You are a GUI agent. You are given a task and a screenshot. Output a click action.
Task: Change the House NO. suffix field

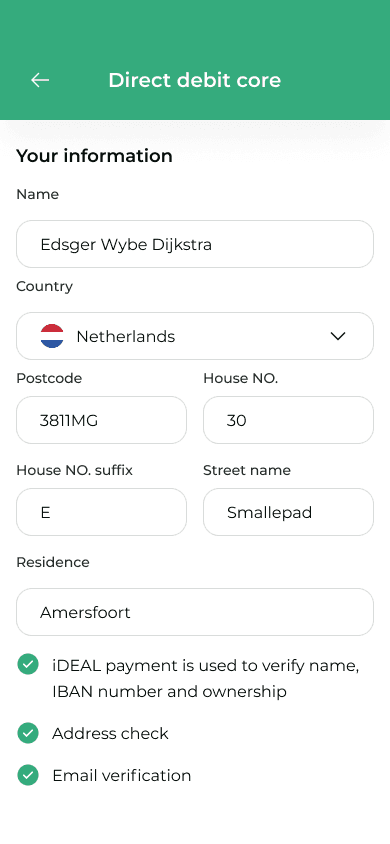[102, 512]
